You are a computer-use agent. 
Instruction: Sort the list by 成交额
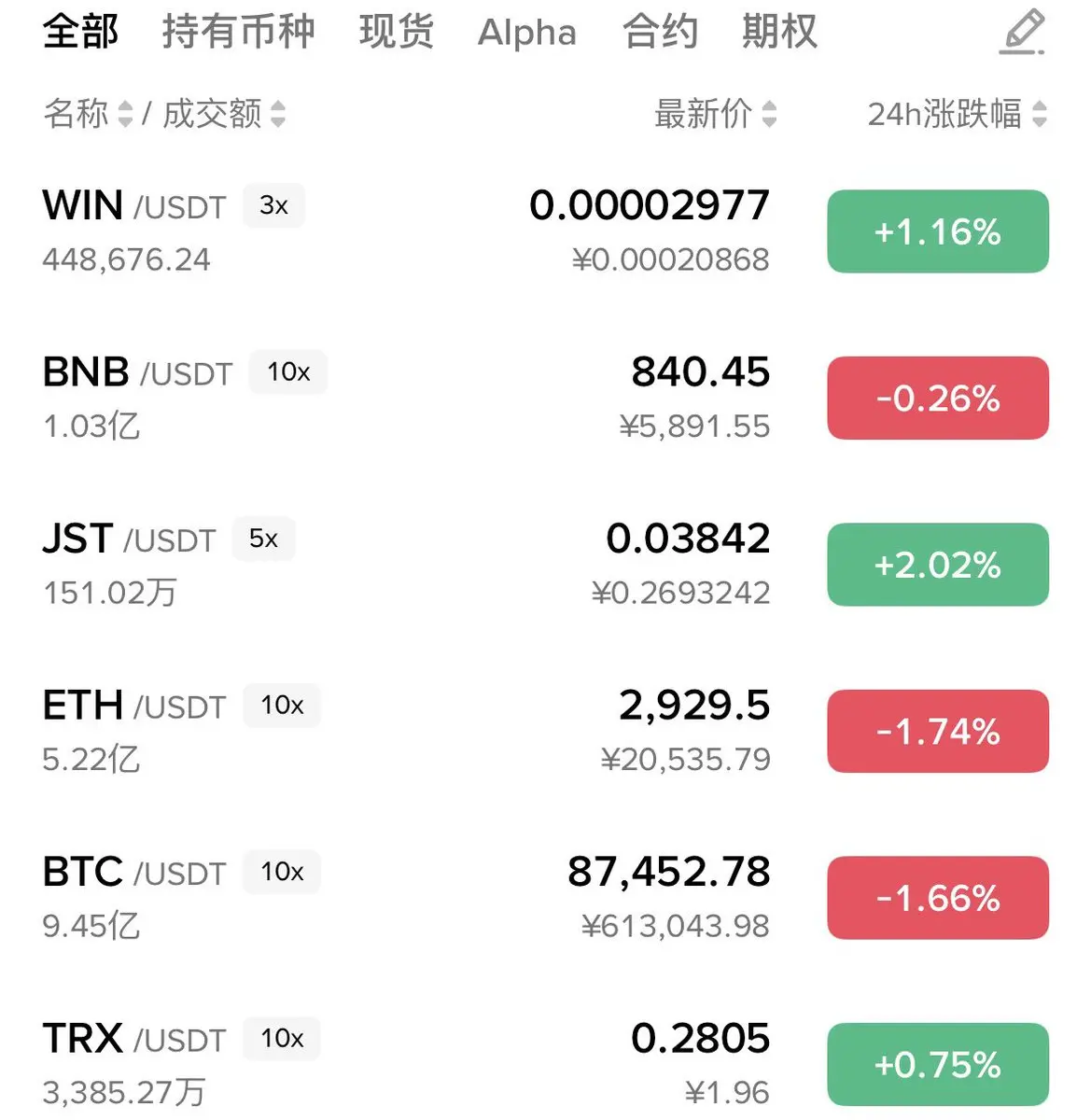[224, 114]
